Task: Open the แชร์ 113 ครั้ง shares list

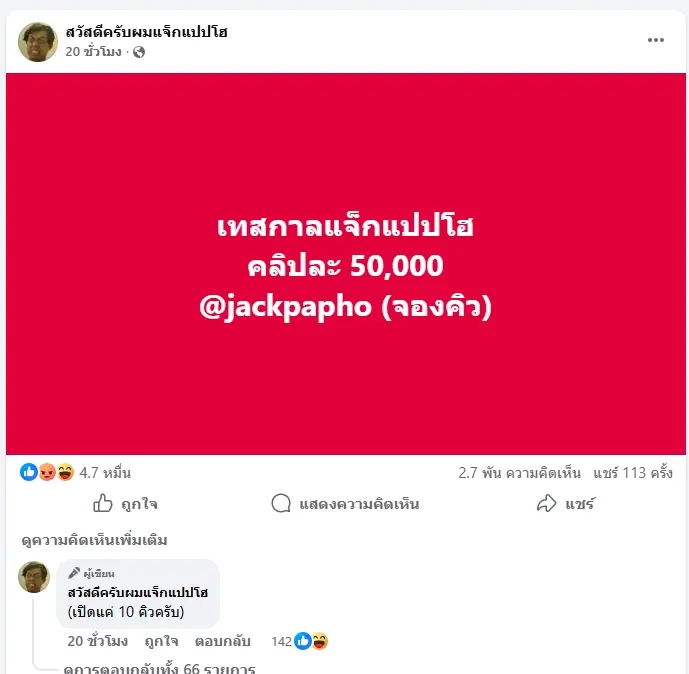Action: tap(632, 472)
